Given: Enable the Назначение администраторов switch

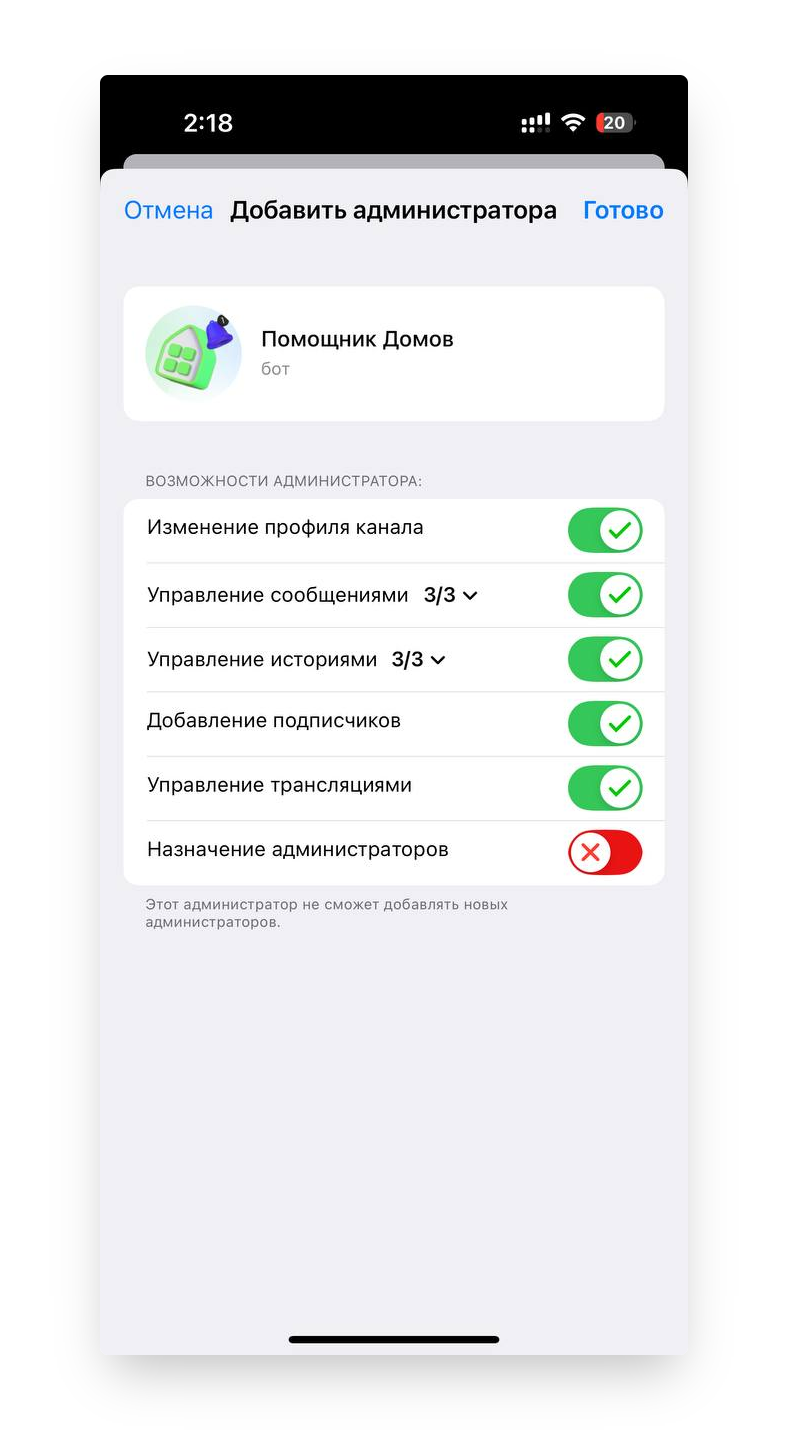Looking at the screenshot, I should click(605, 853).
